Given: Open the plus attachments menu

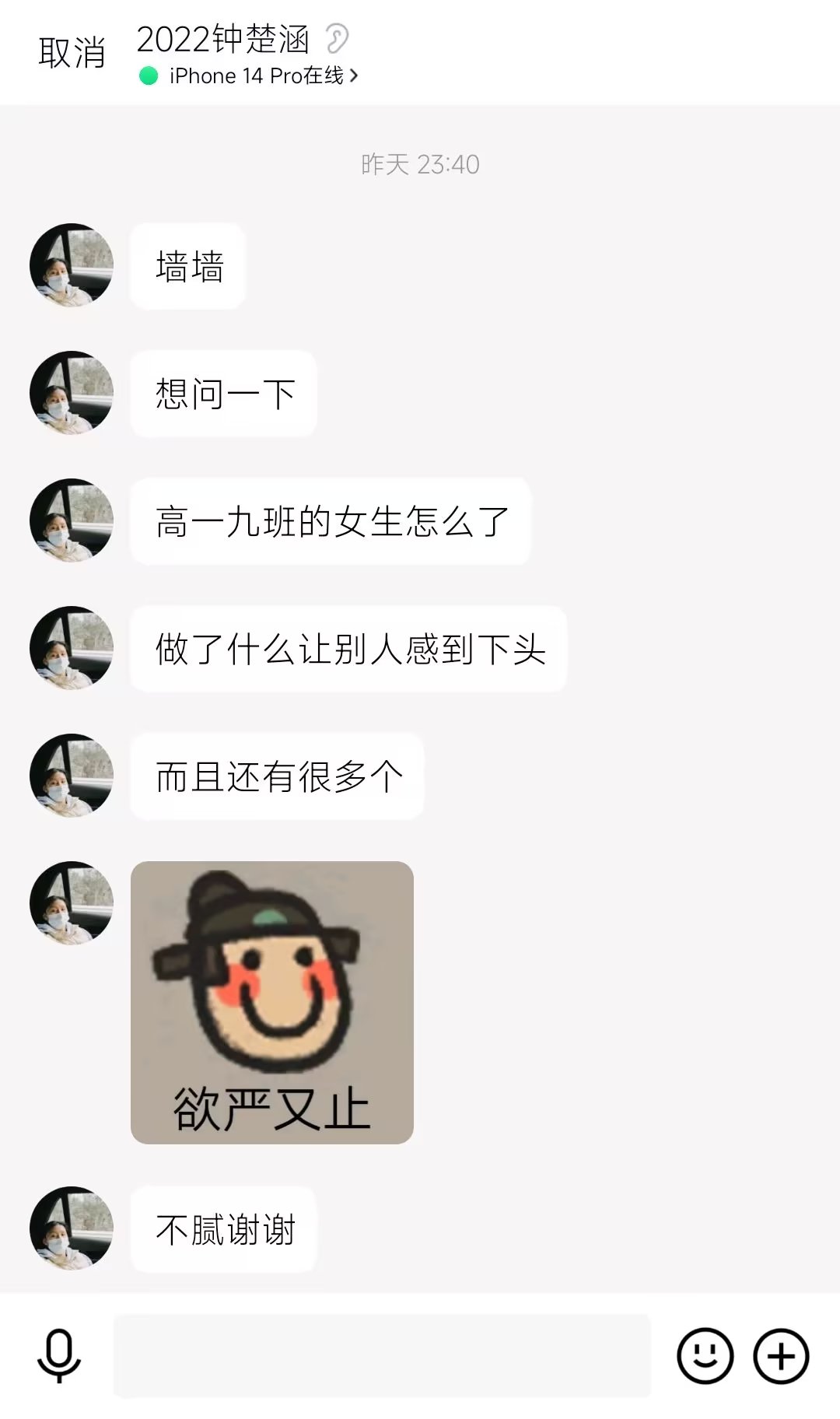Looking at the screenshot, I should tap(781, 1356).
